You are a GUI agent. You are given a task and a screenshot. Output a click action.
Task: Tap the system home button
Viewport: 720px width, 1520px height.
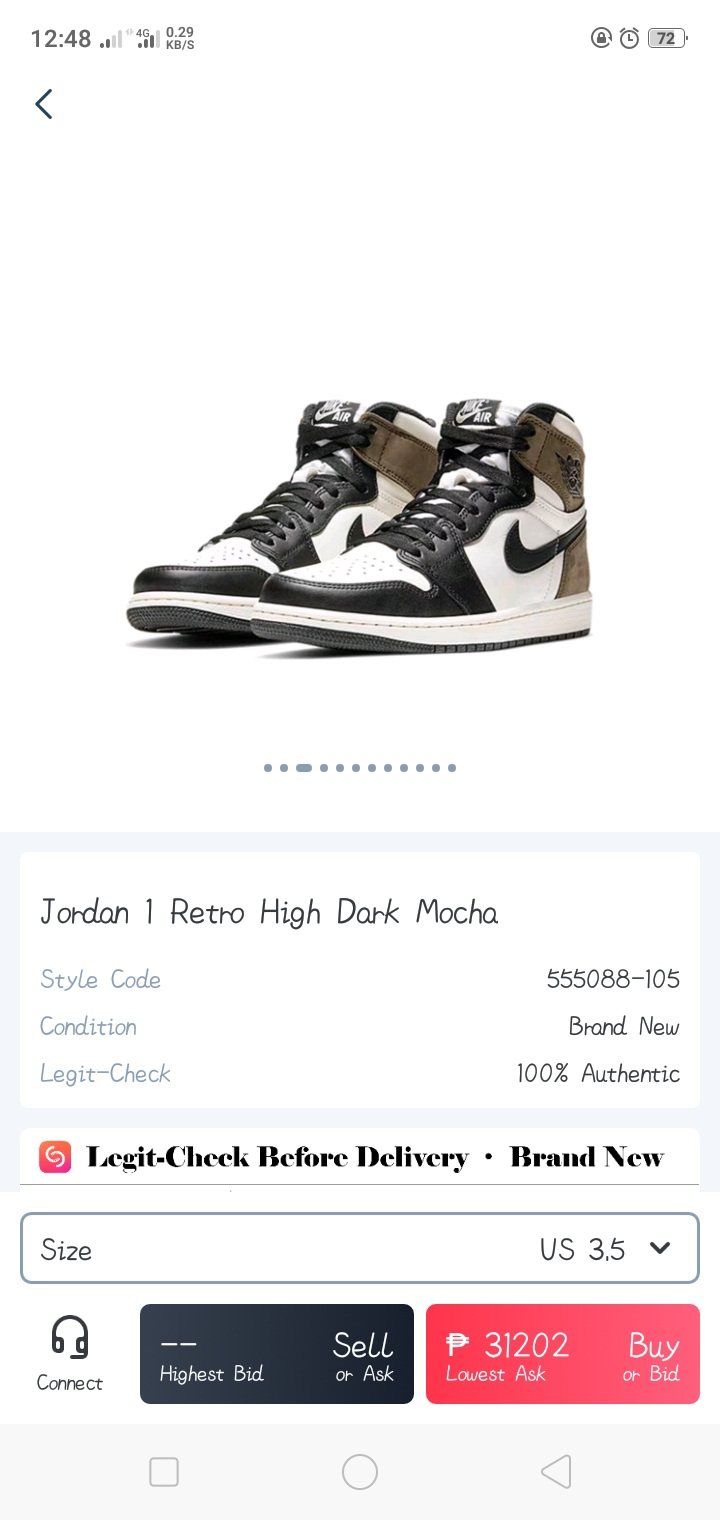[360, 1472]
